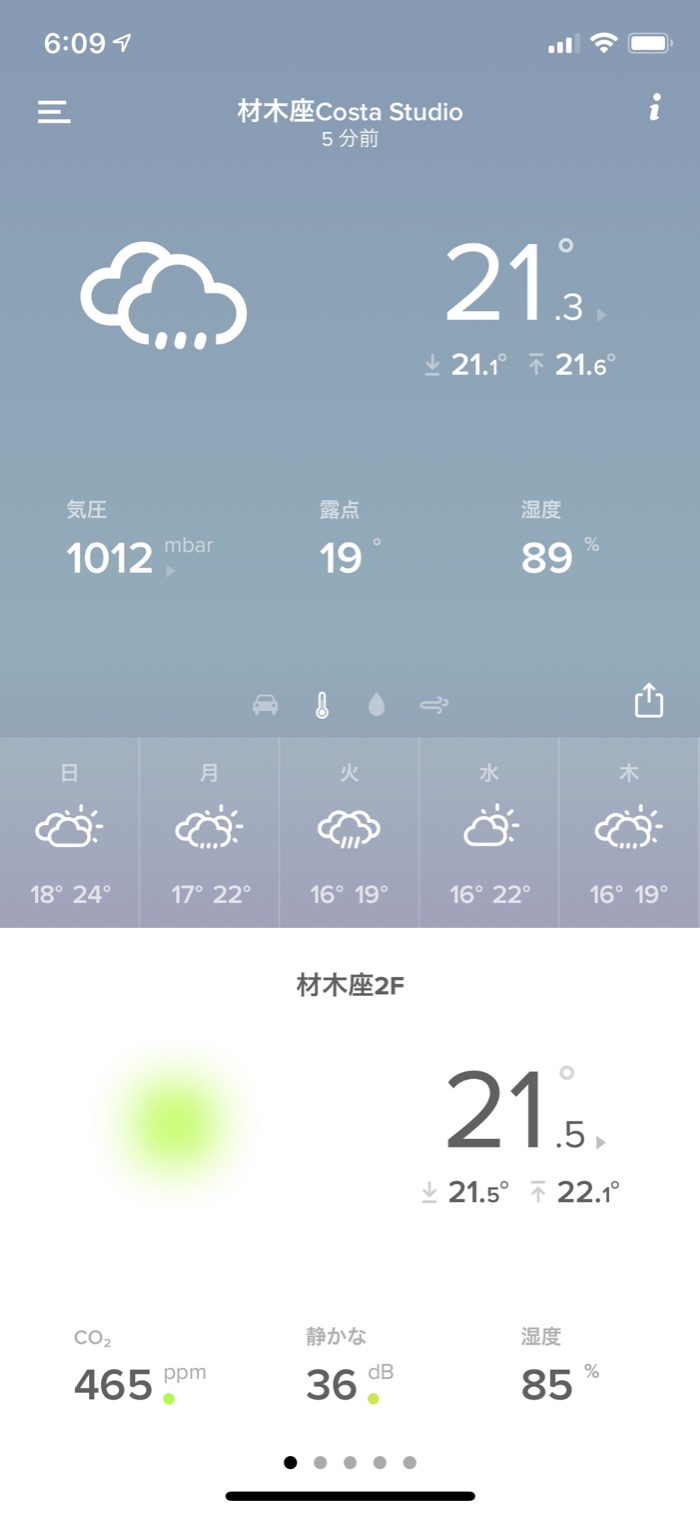Select the car icon tab
700x1516 pixels.
coord(265,705)
